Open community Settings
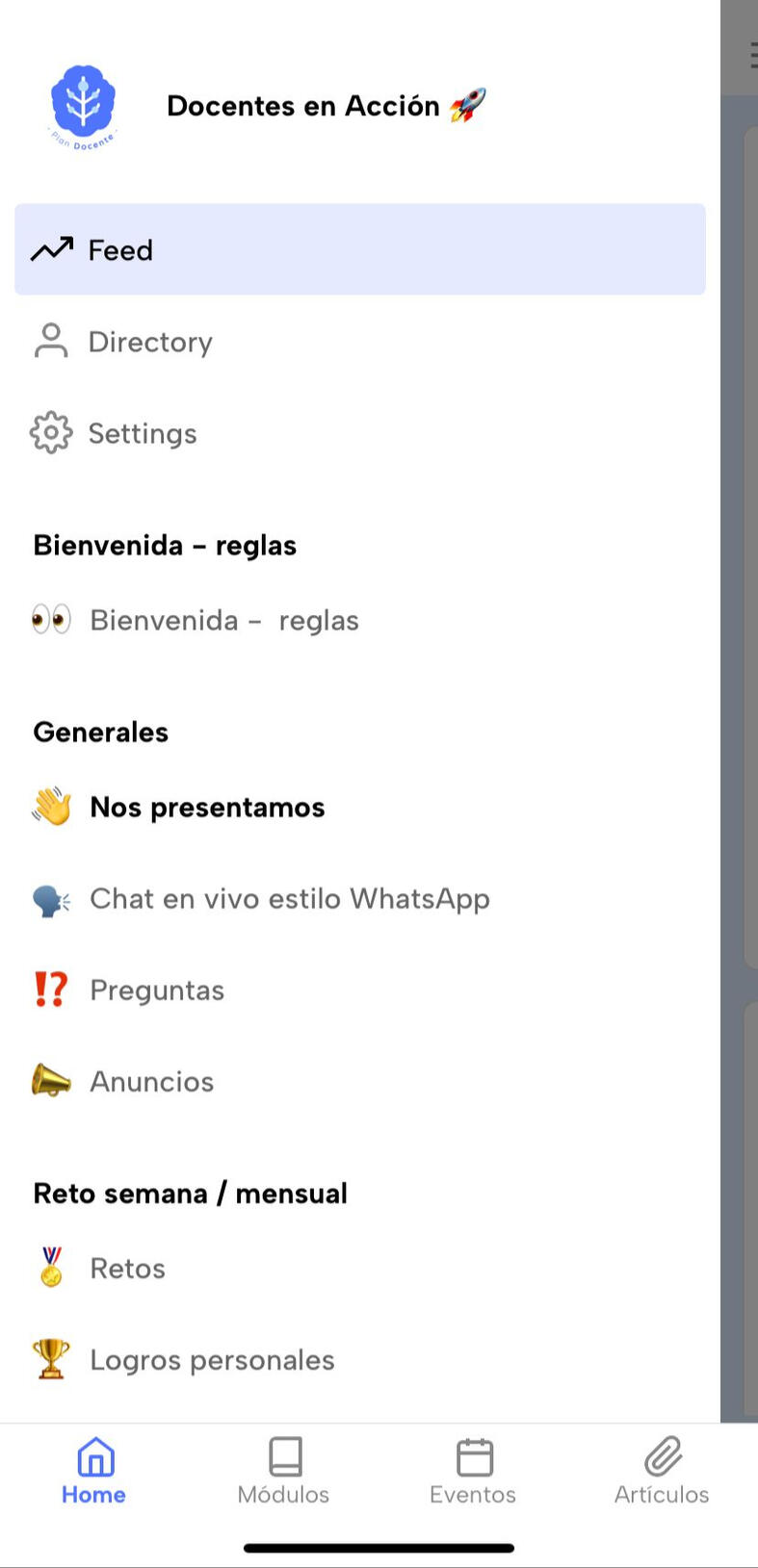The height and width of the screenshot is (1568, 758). (x=143, y=433)
